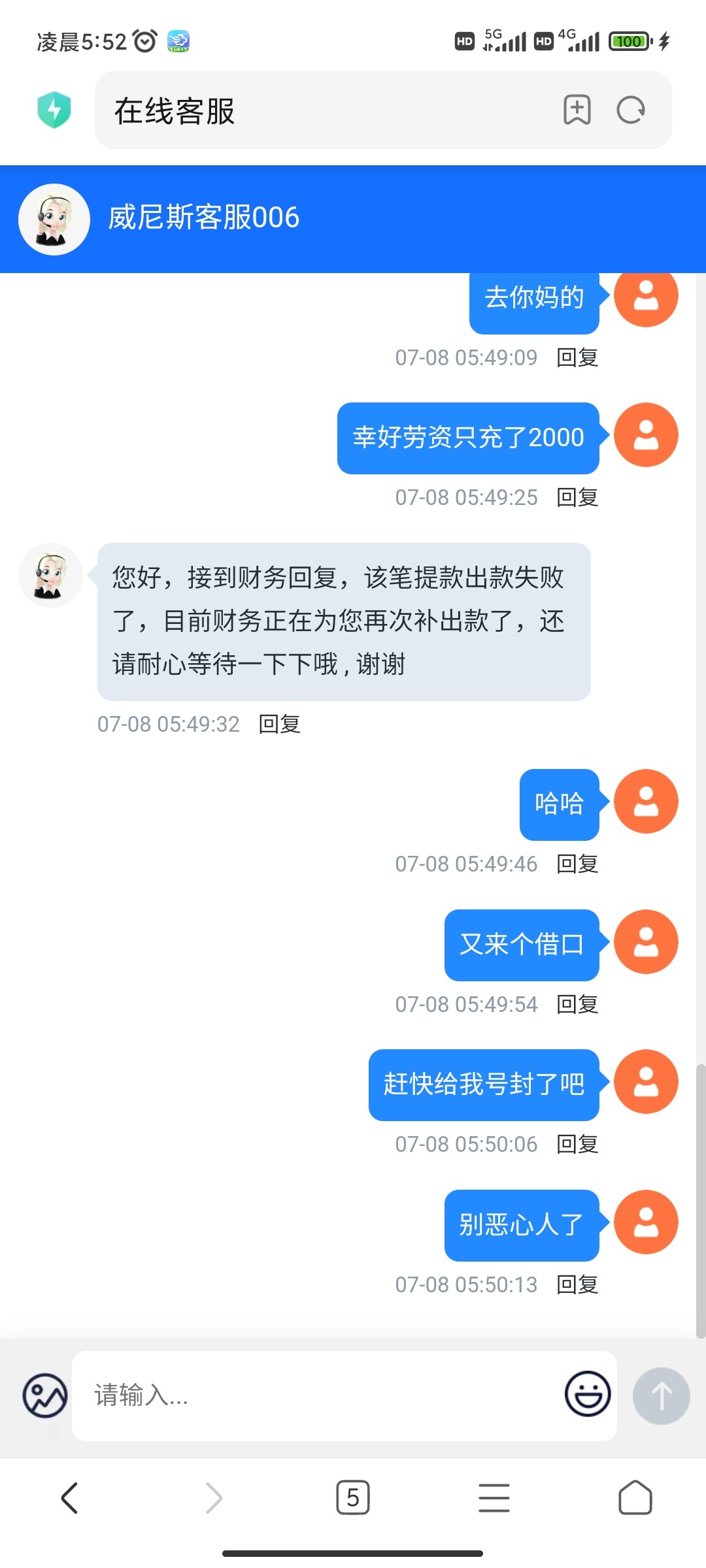
Task: Go to the browser home page
Action: (x=635, y=1497)
